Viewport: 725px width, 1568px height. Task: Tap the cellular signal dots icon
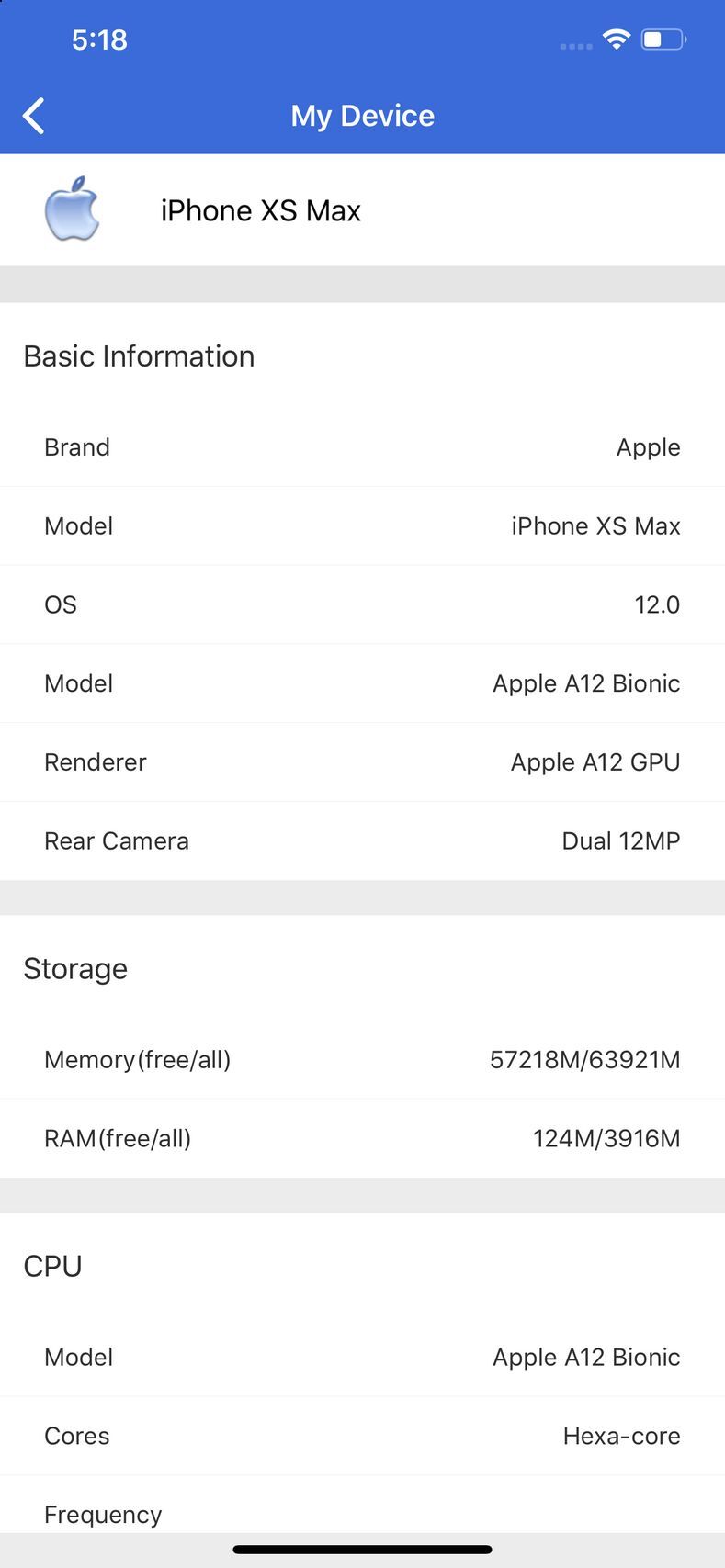(x=574, y=45)
